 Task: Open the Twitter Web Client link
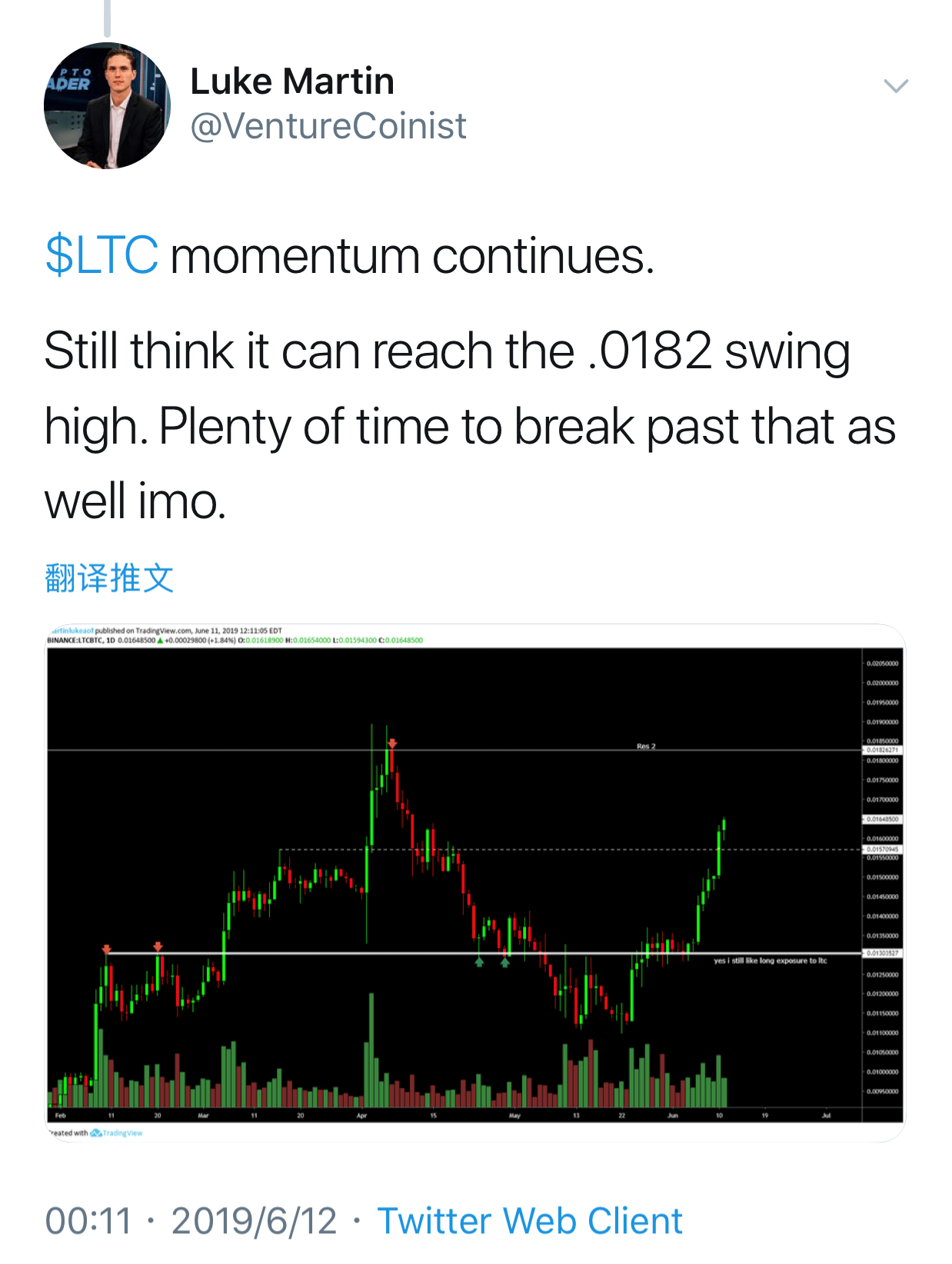529,1221
